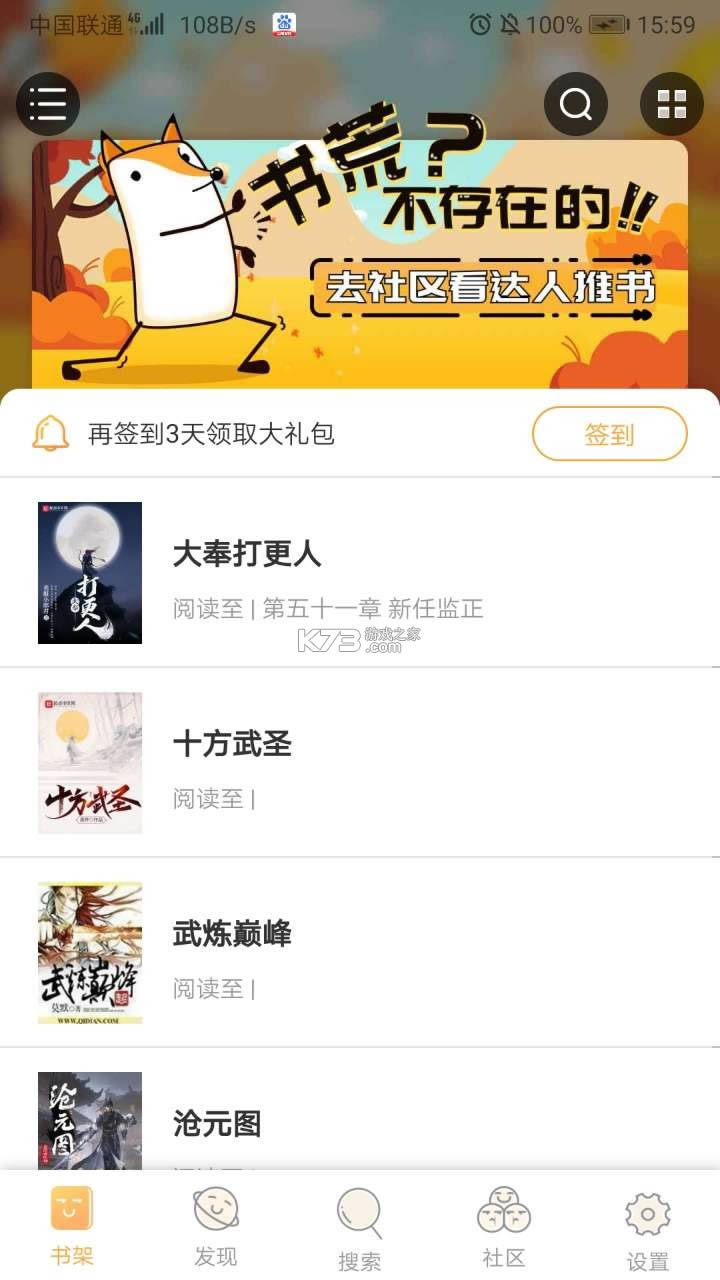The height and width of the screenshot is (1280, 720).
Task: Open the list menu icon at top
Action: [x=48, y=104]
